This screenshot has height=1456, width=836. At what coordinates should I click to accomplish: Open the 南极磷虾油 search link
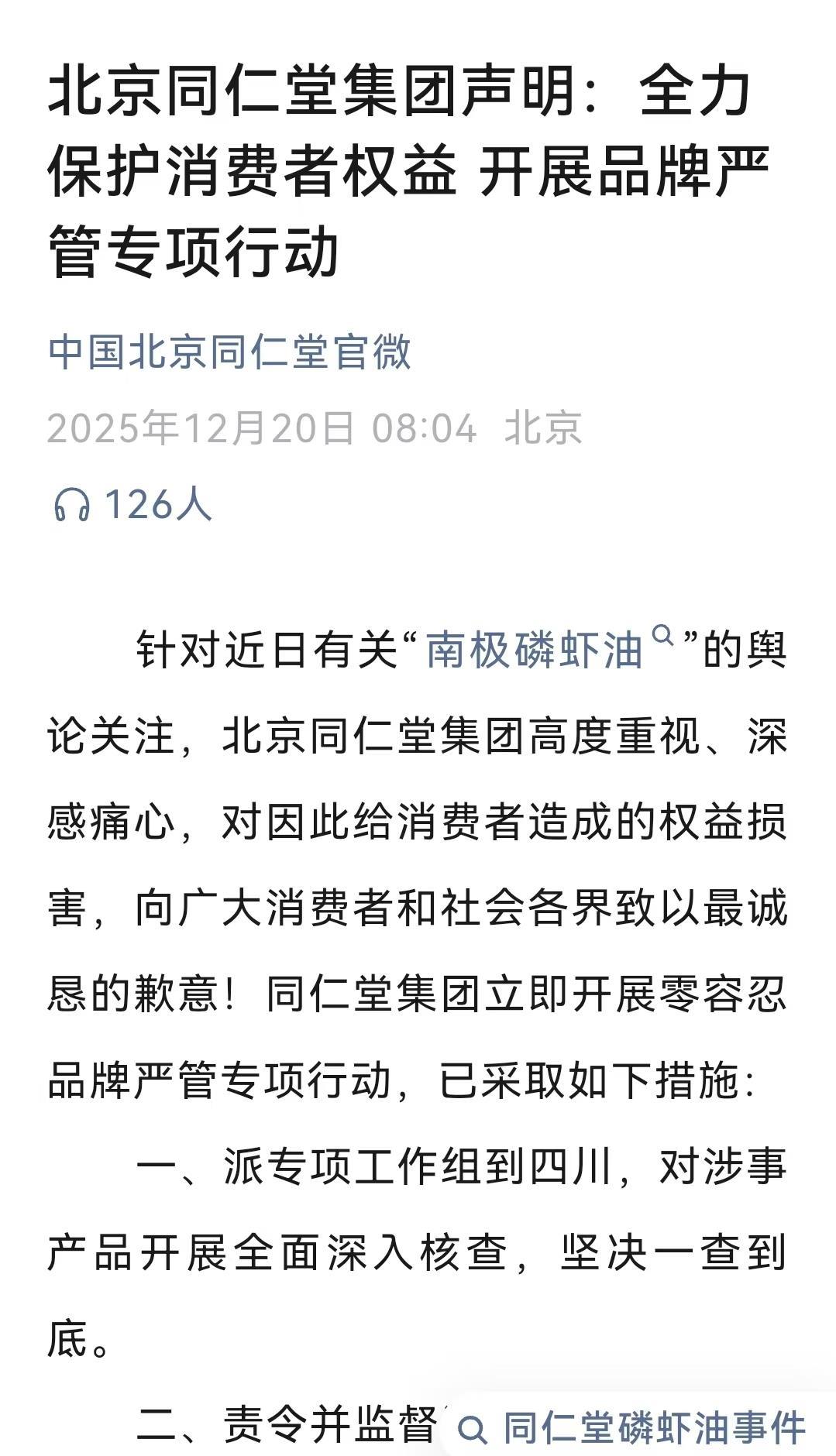click(x=536, y=650)
